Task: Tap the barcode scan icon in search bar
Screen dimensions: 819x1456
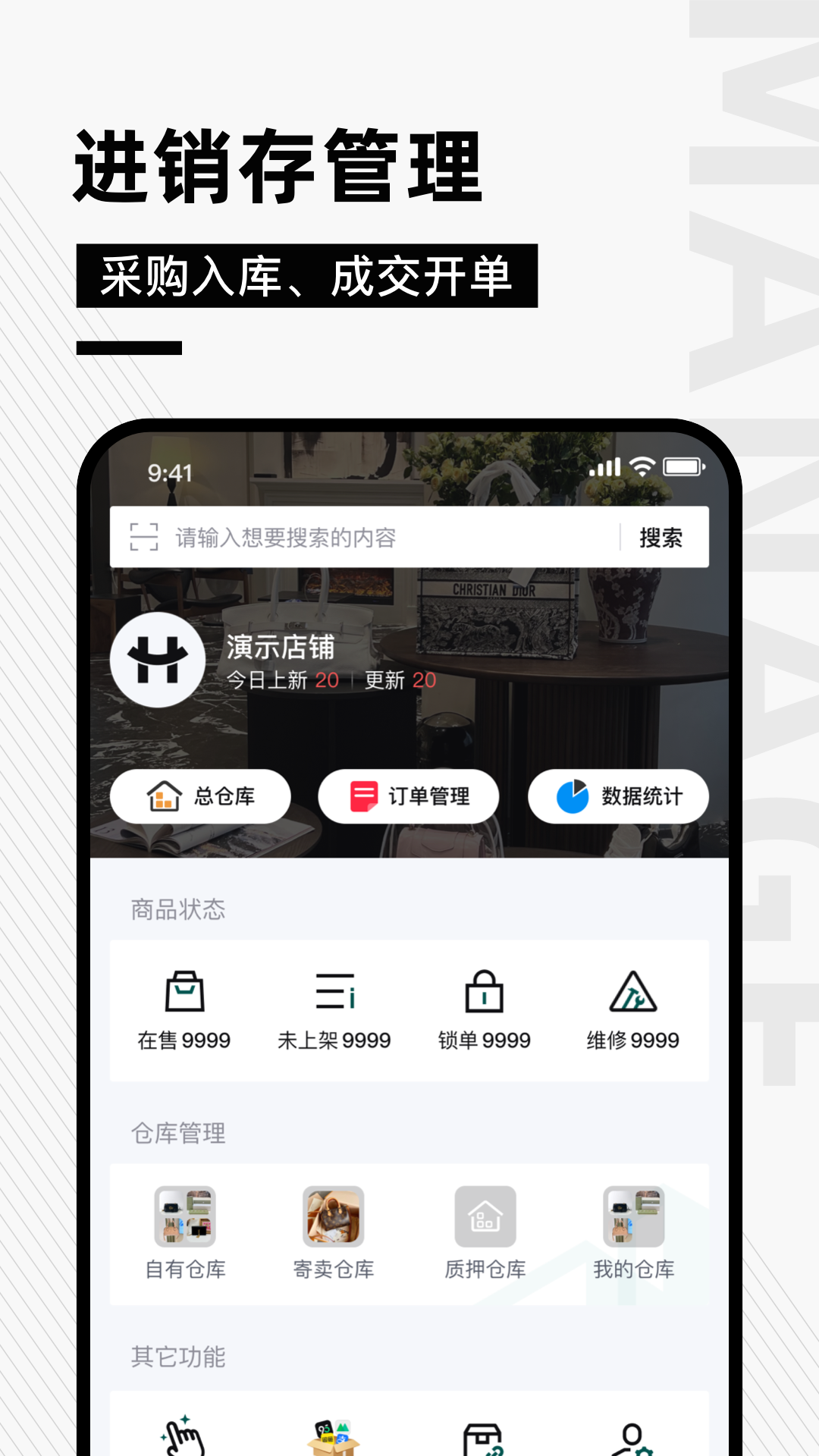Action: 143,537
